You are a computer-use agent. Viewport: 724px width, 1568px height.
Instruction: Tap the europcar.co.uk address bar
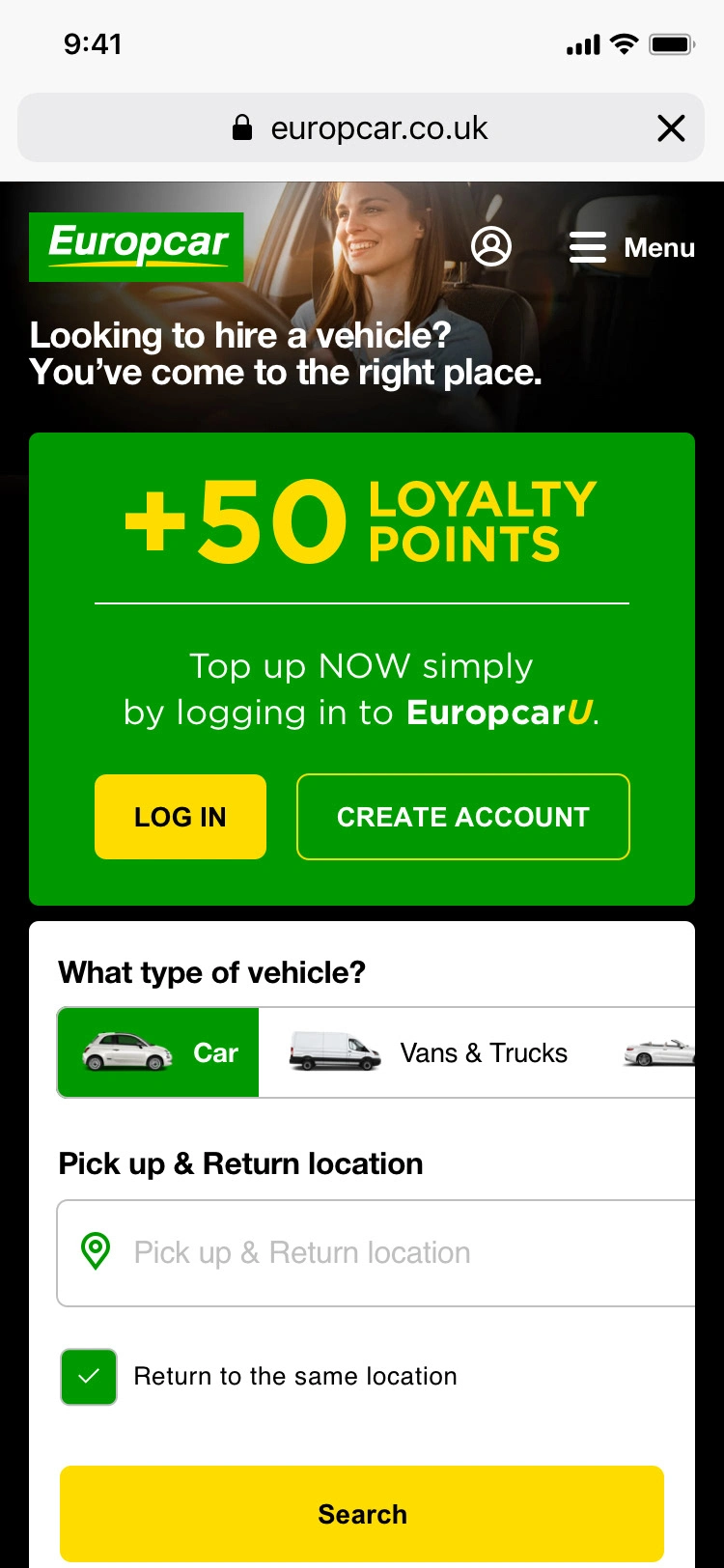pyautogui.click(x=361, y=128)
